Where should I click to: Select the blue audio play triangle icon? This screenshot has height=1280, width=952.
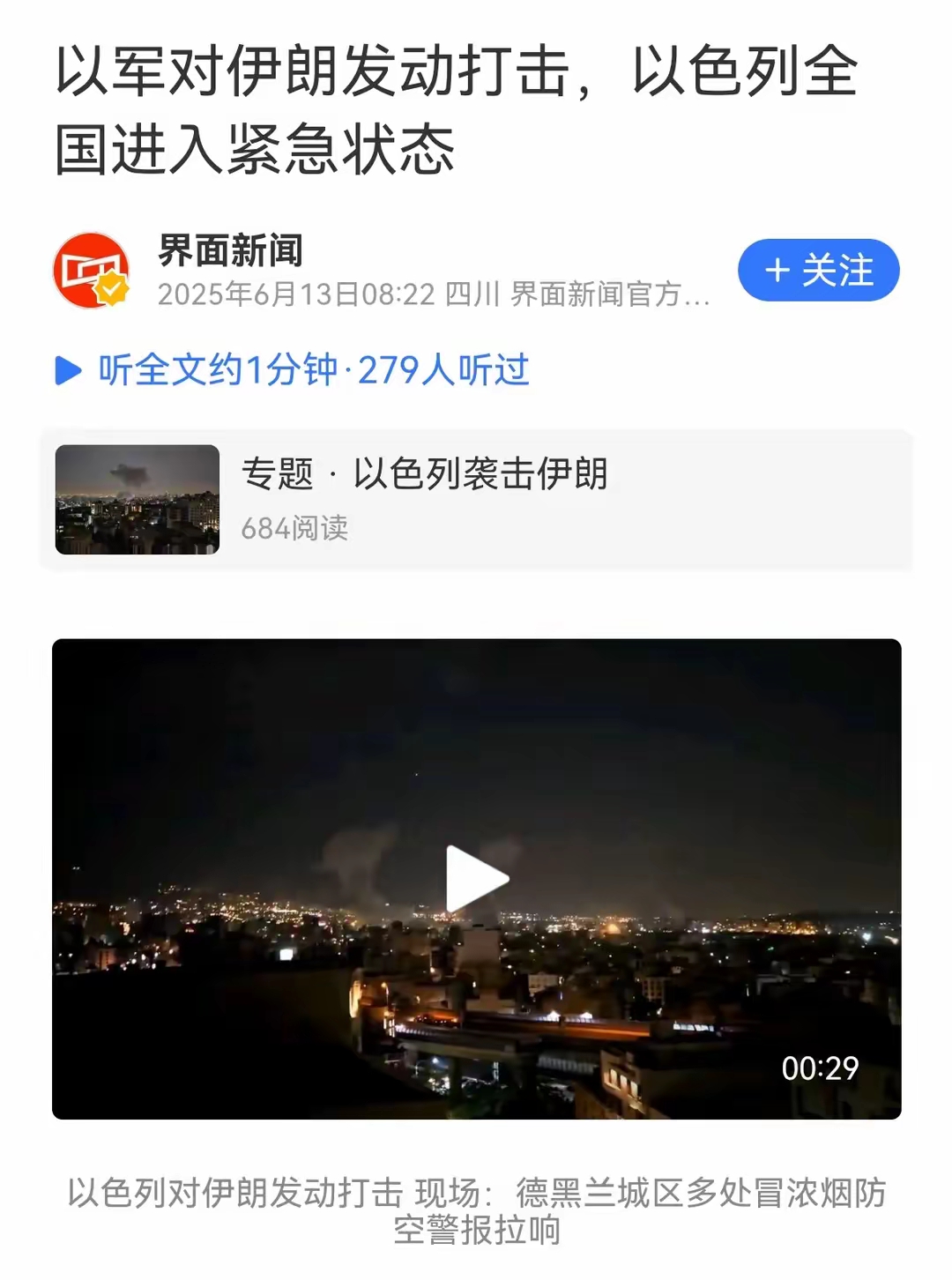(68, 370)
